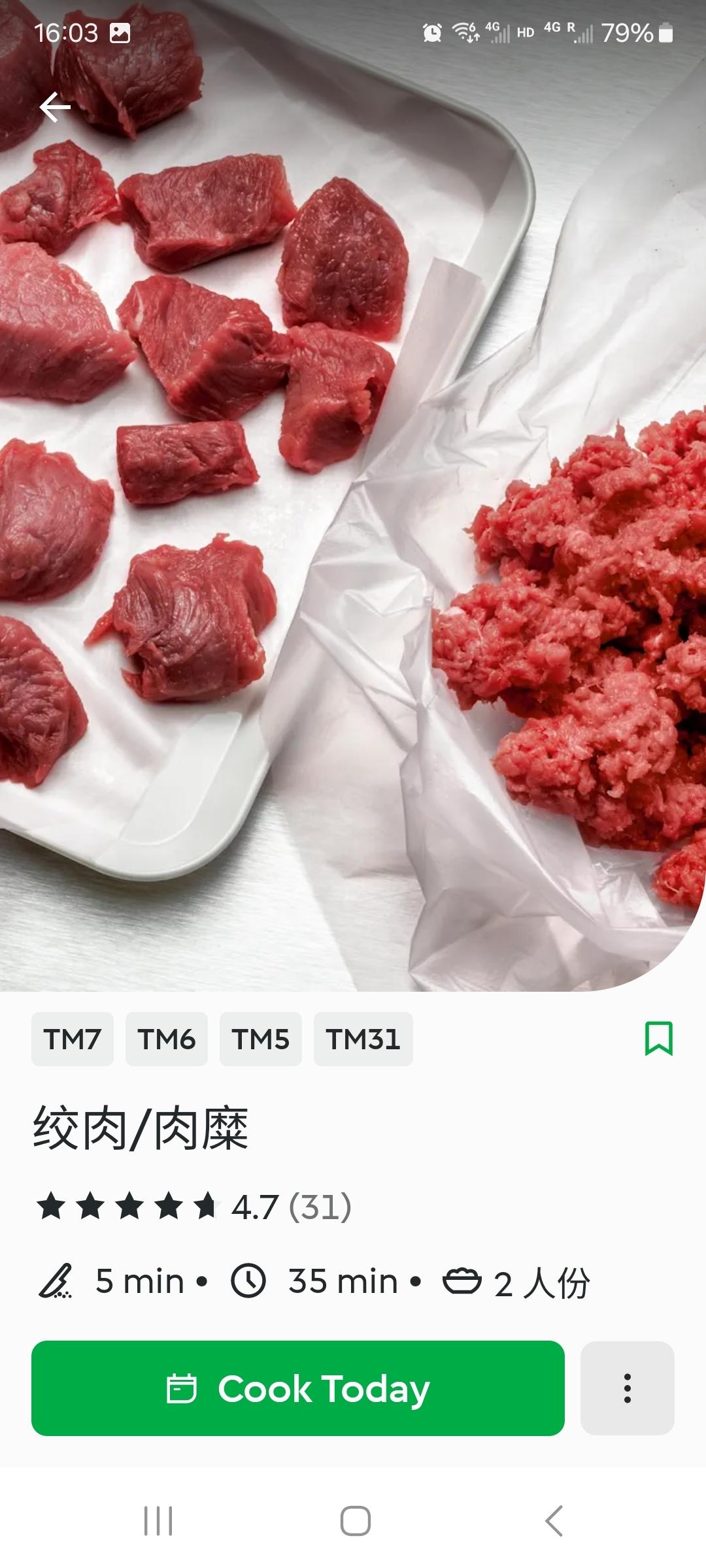Tap the Cook Today button
This screenshot has width=706, height=1568.
[x=298, y=1388]
